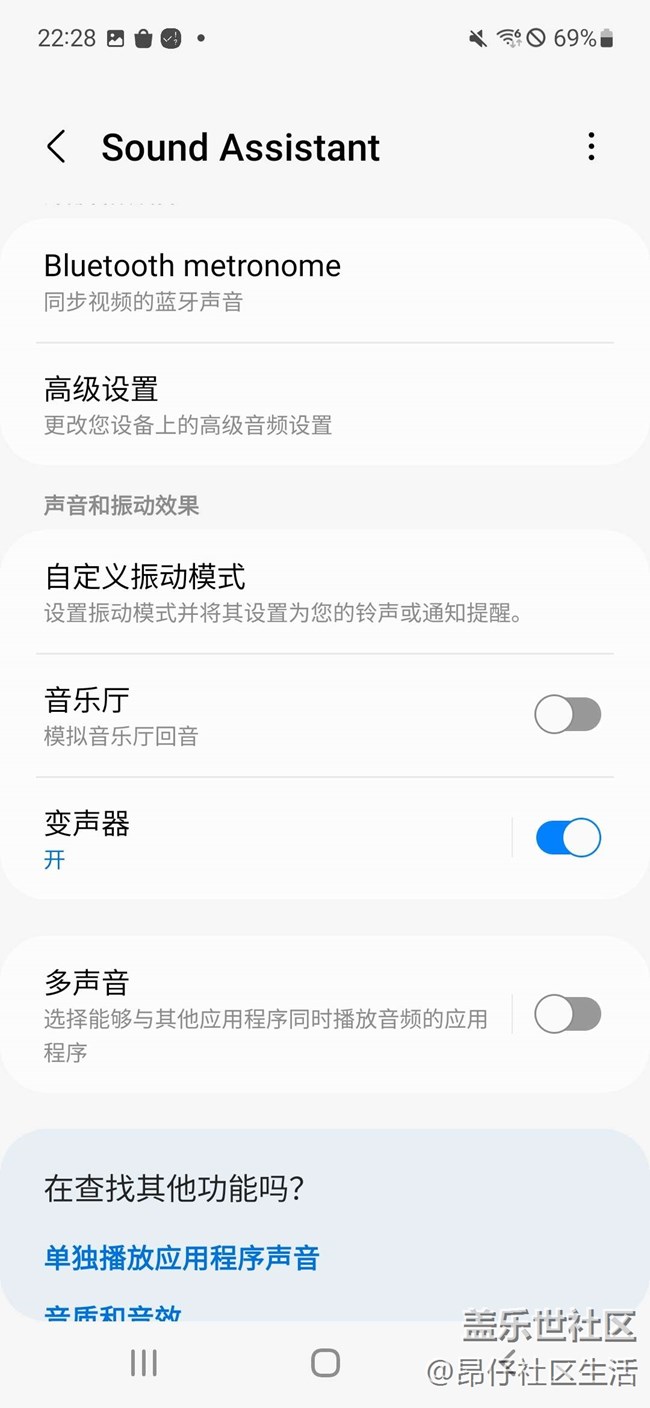Screen dimensions: 650x1408
Task: Open 高级设置 advanced audio settings
Action: click(300, 404)
